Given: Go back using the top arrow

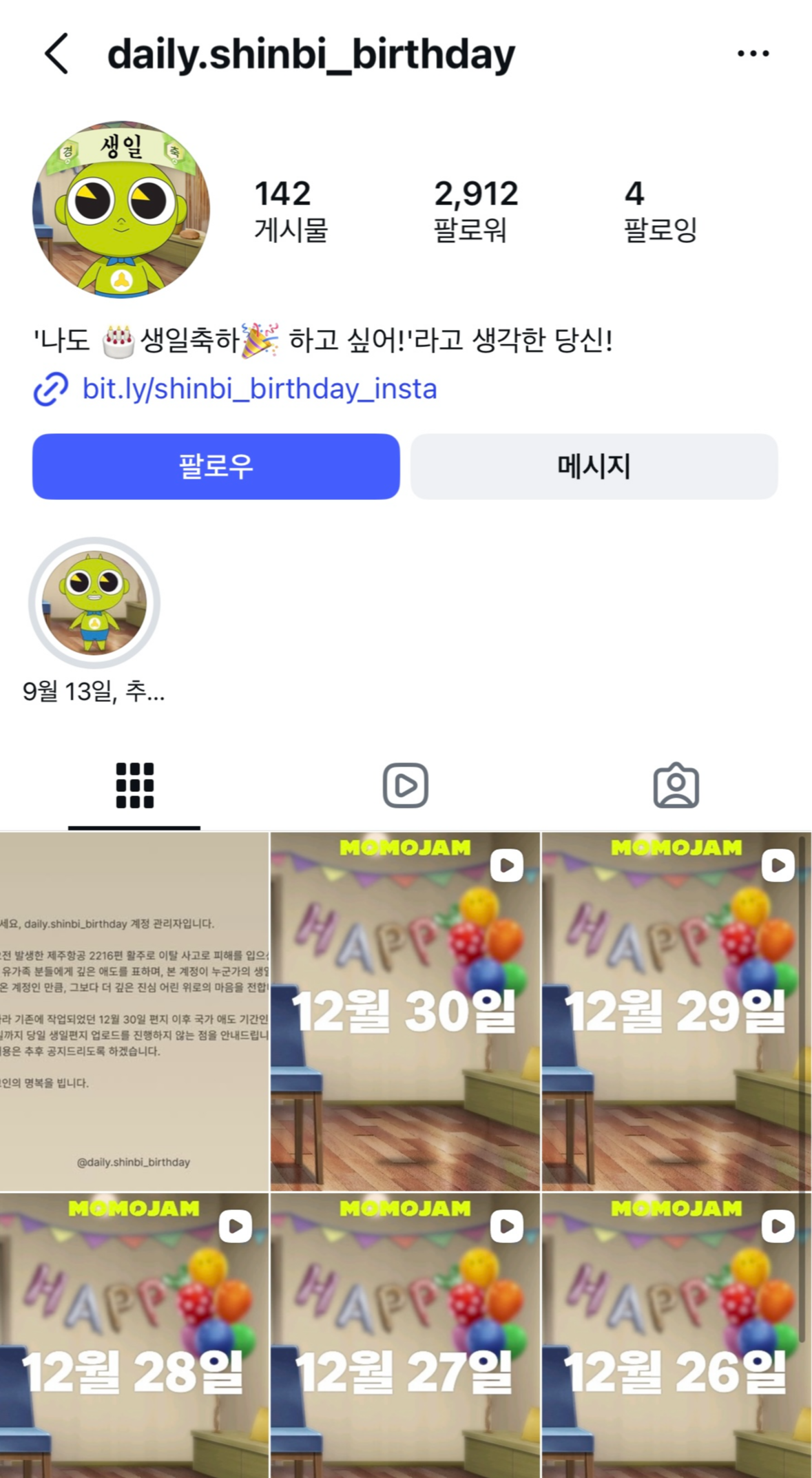Looking at the screenshot, I should coord(56,54).
